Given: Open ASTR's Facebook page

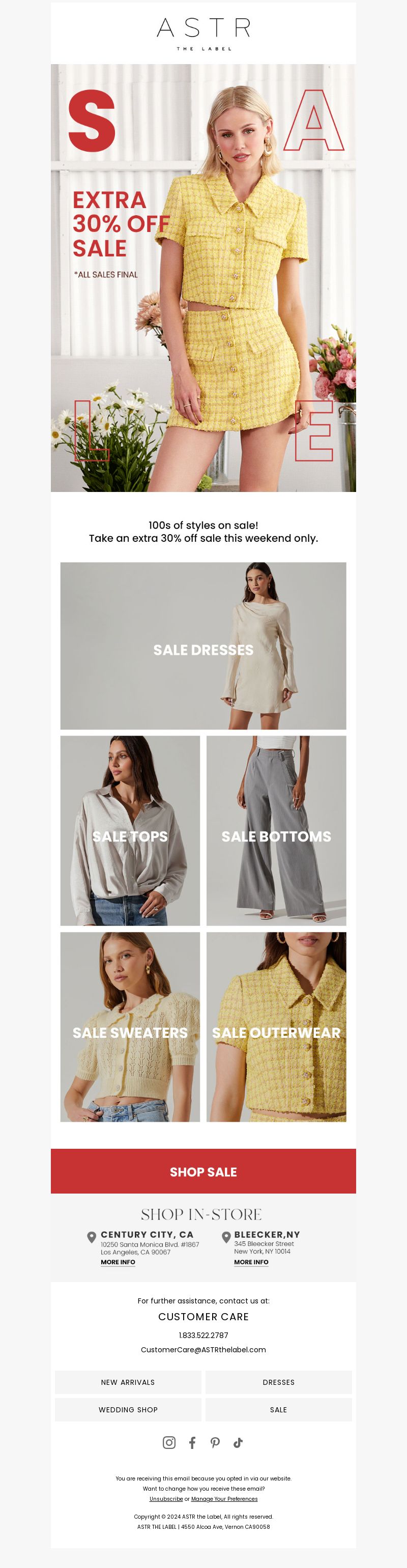Looking at the screenshot, I should point(192,1442).
